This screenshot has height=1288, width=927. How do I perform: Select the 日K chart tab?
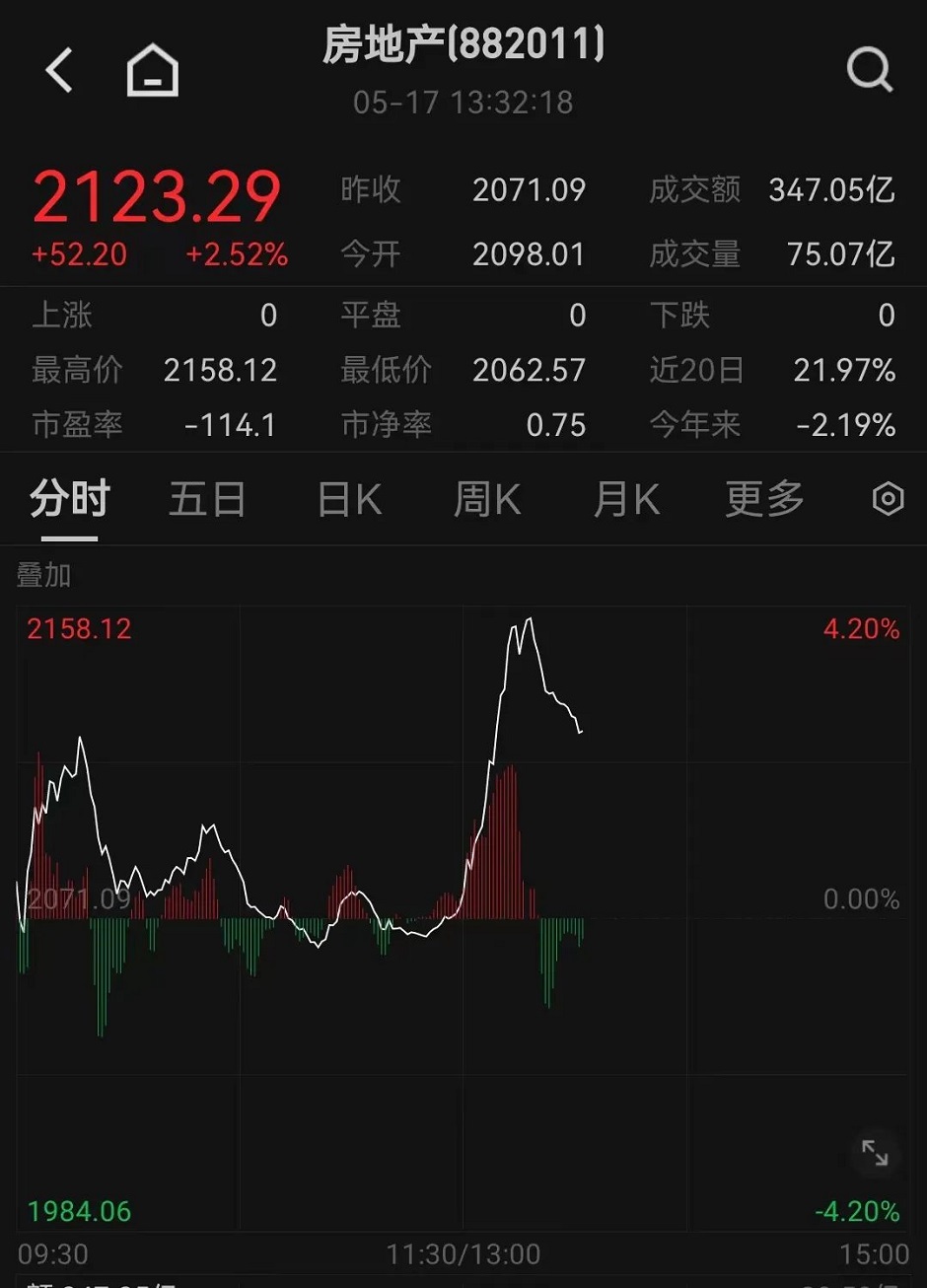pos(347,500)
